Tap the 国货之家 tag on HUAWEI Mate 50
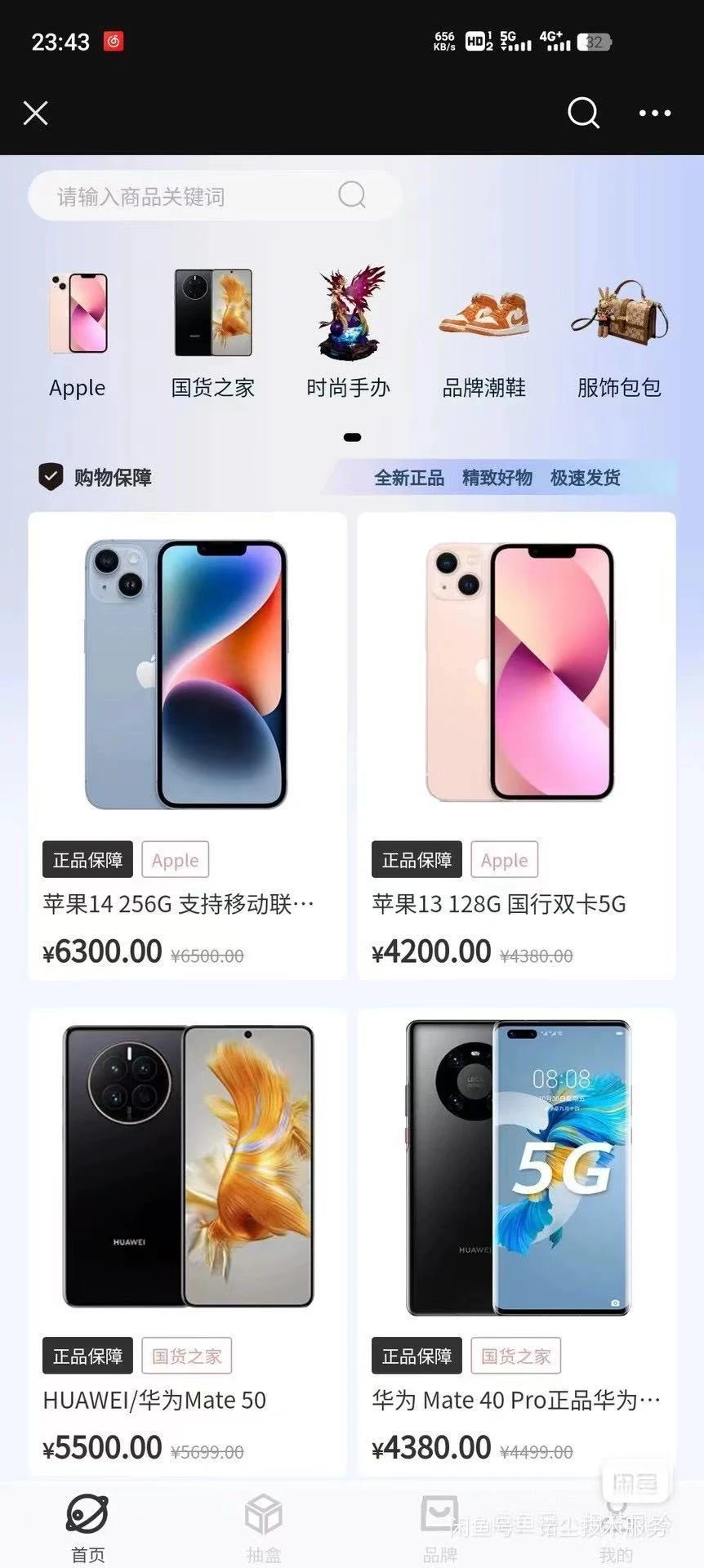This screenshot has height=1568, width=704. point(186,1355)
